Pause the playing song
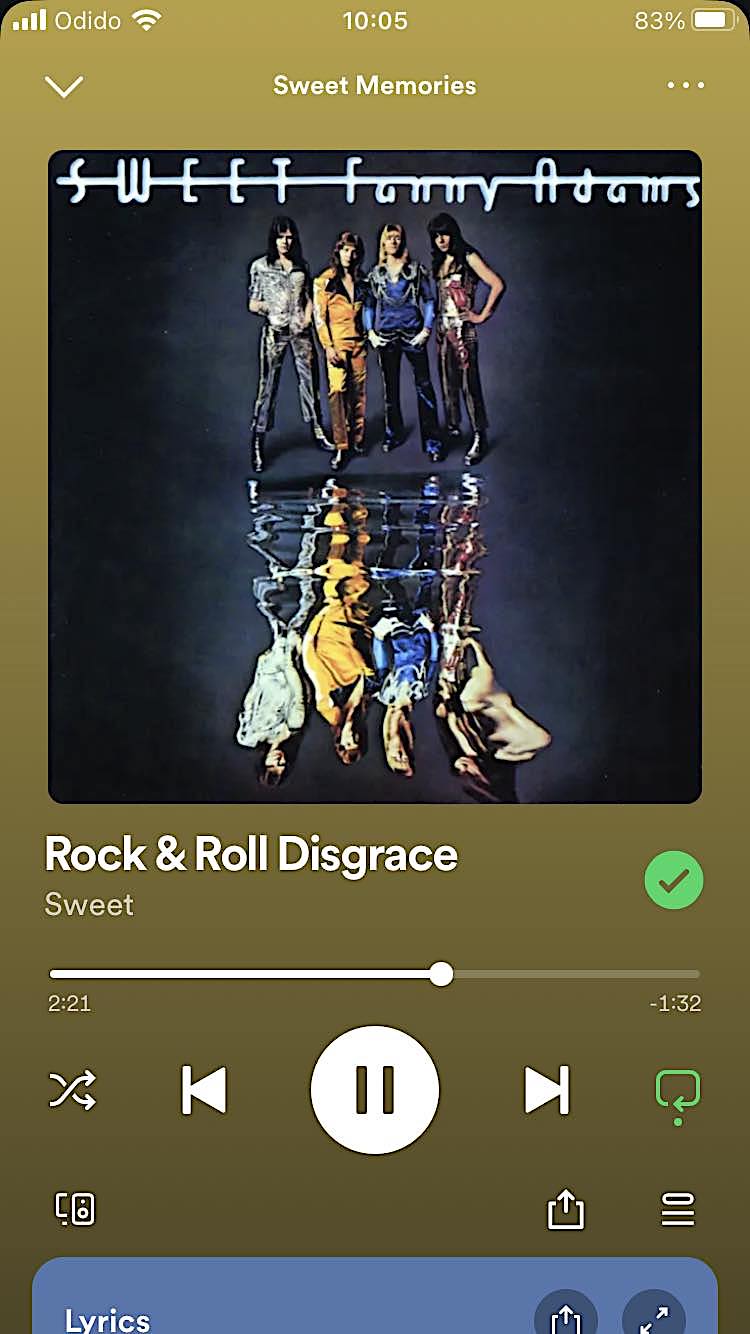The width and height of the screenshot is (750, 1334). tap(375, 1089)
